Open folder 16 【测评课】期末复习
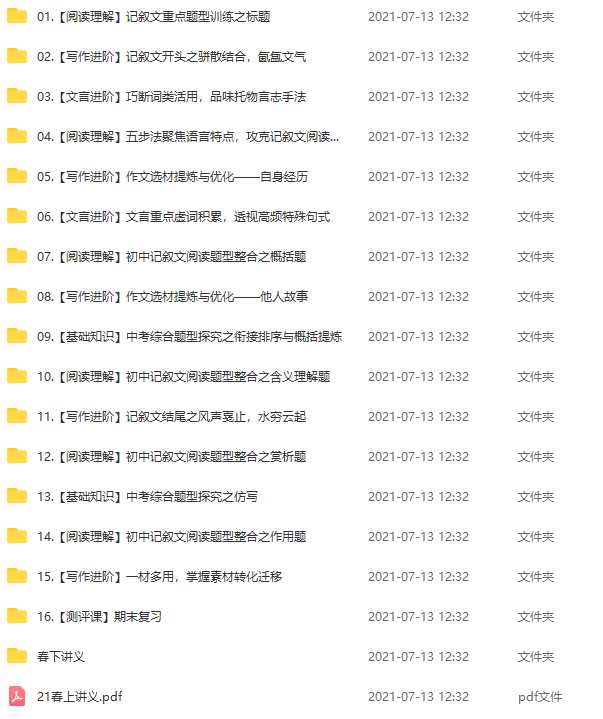Screen dimensions: 603x719 [x=99, y=617]
